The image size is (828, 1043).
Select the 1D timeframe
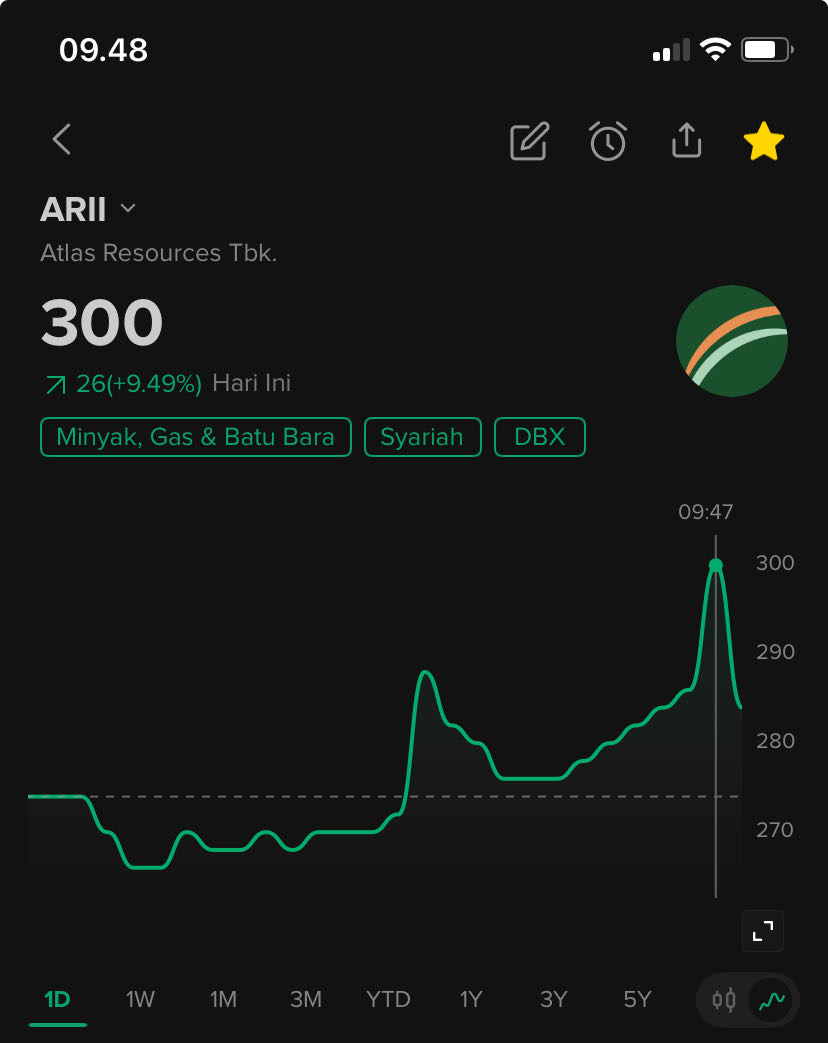[58, 999]
